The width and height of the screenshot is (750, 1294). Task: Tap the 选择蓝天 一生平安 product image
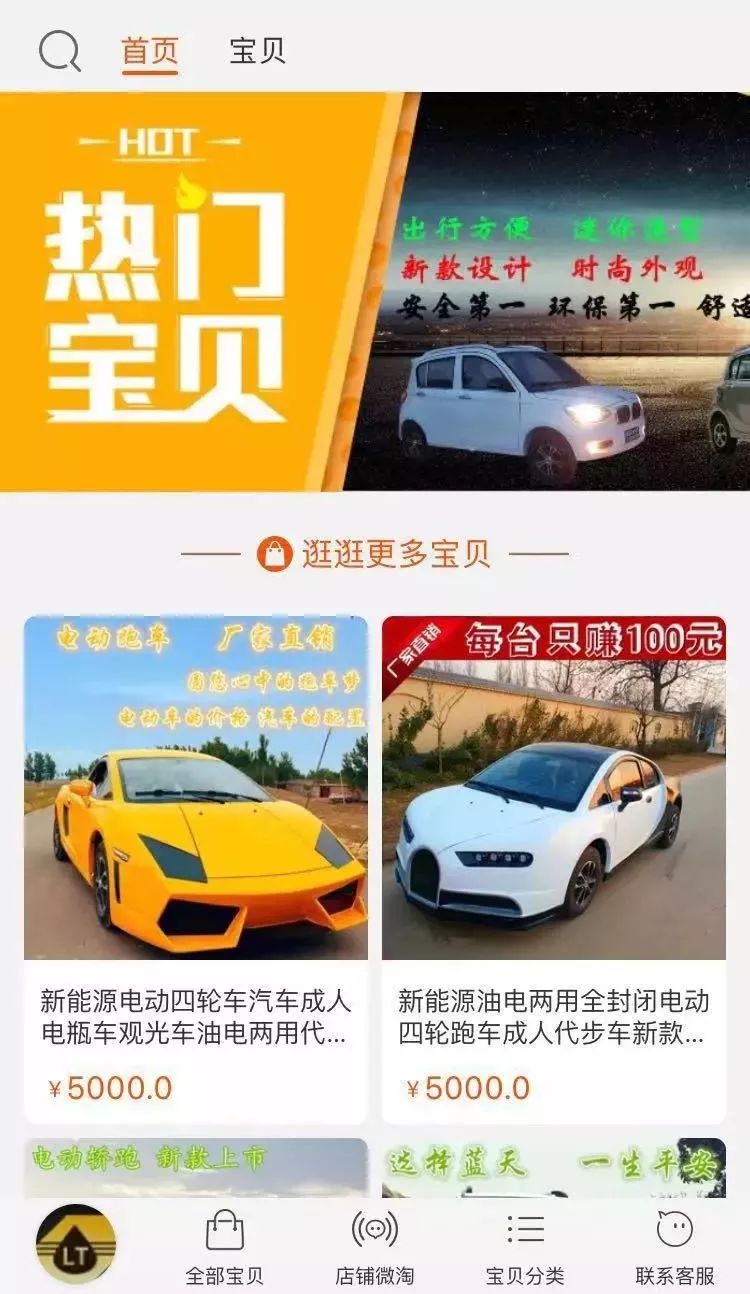tap(555, 1165)
